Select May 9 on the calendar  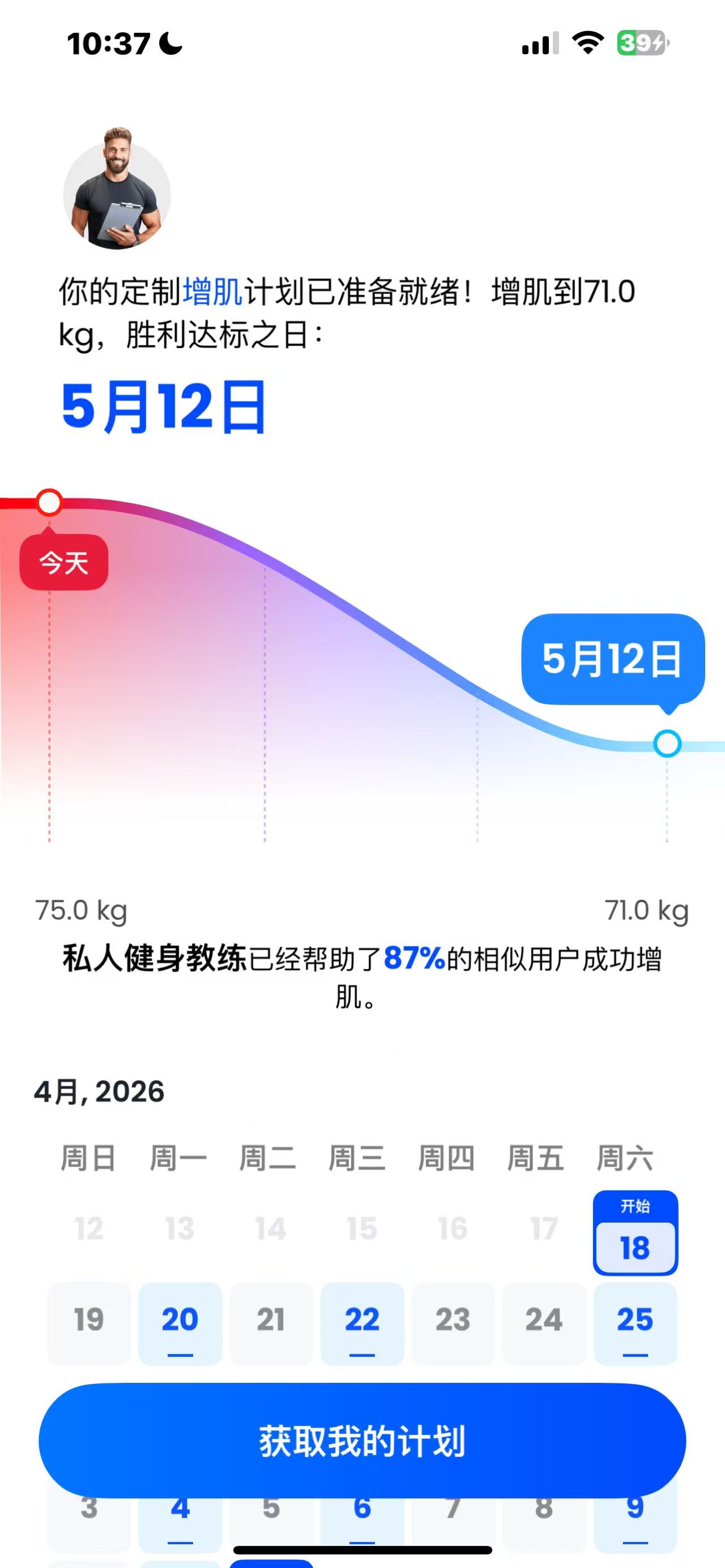(635, 1508)
